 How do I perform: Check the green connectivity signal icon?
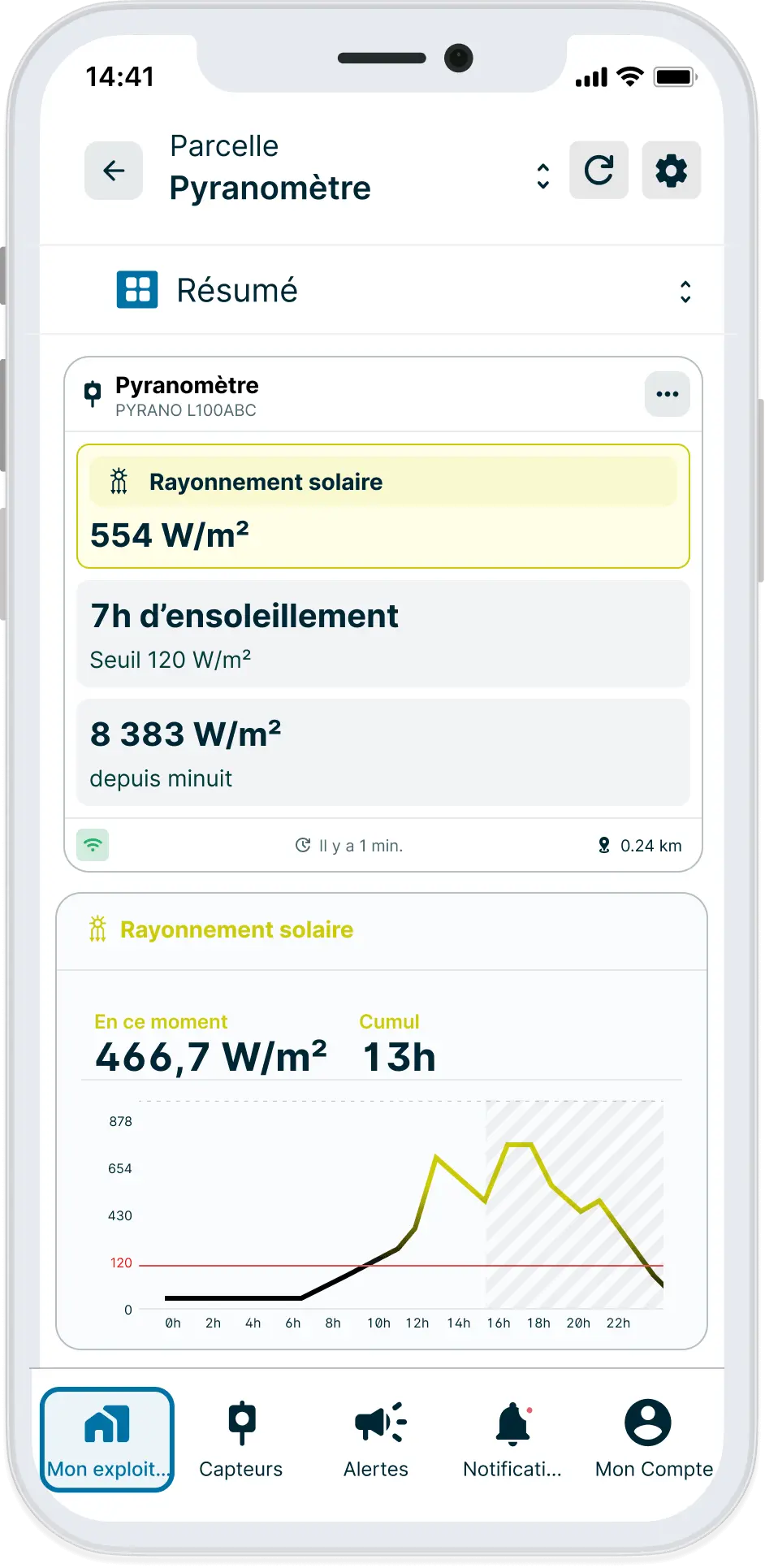coord(93,845)
